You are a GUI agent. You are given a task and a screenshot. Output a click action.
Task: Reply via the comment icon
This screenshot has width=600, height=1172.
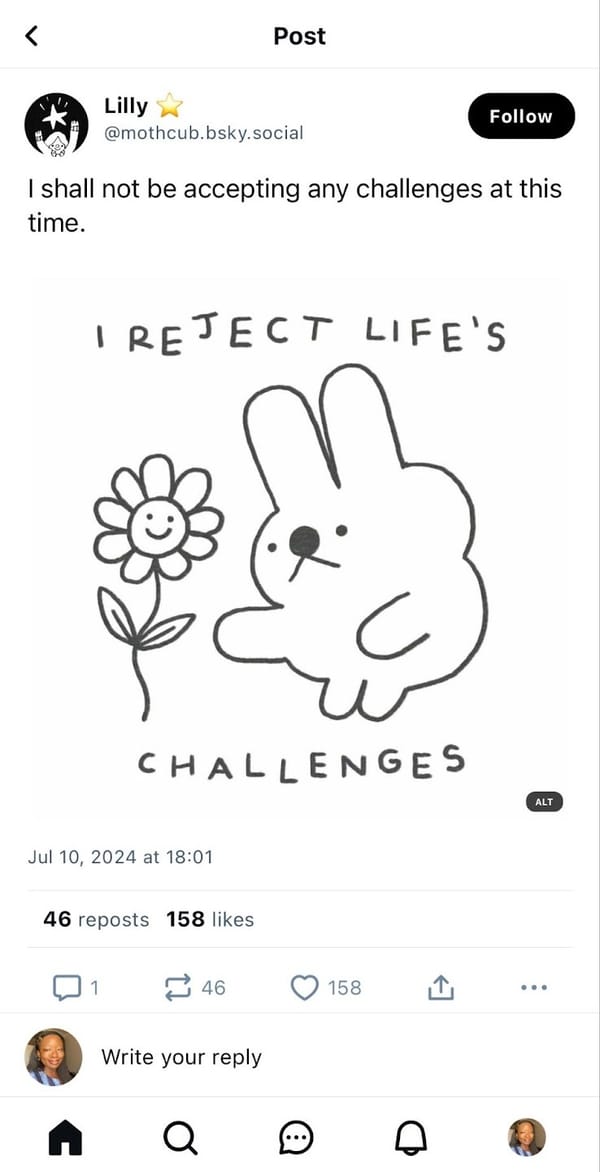[66, 988]
